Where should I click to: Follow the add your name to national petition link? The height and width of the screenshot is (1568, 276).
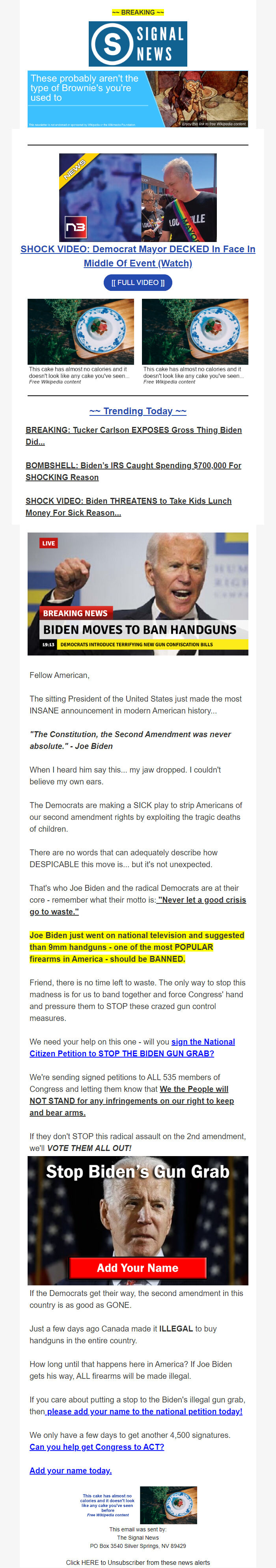144,1411
